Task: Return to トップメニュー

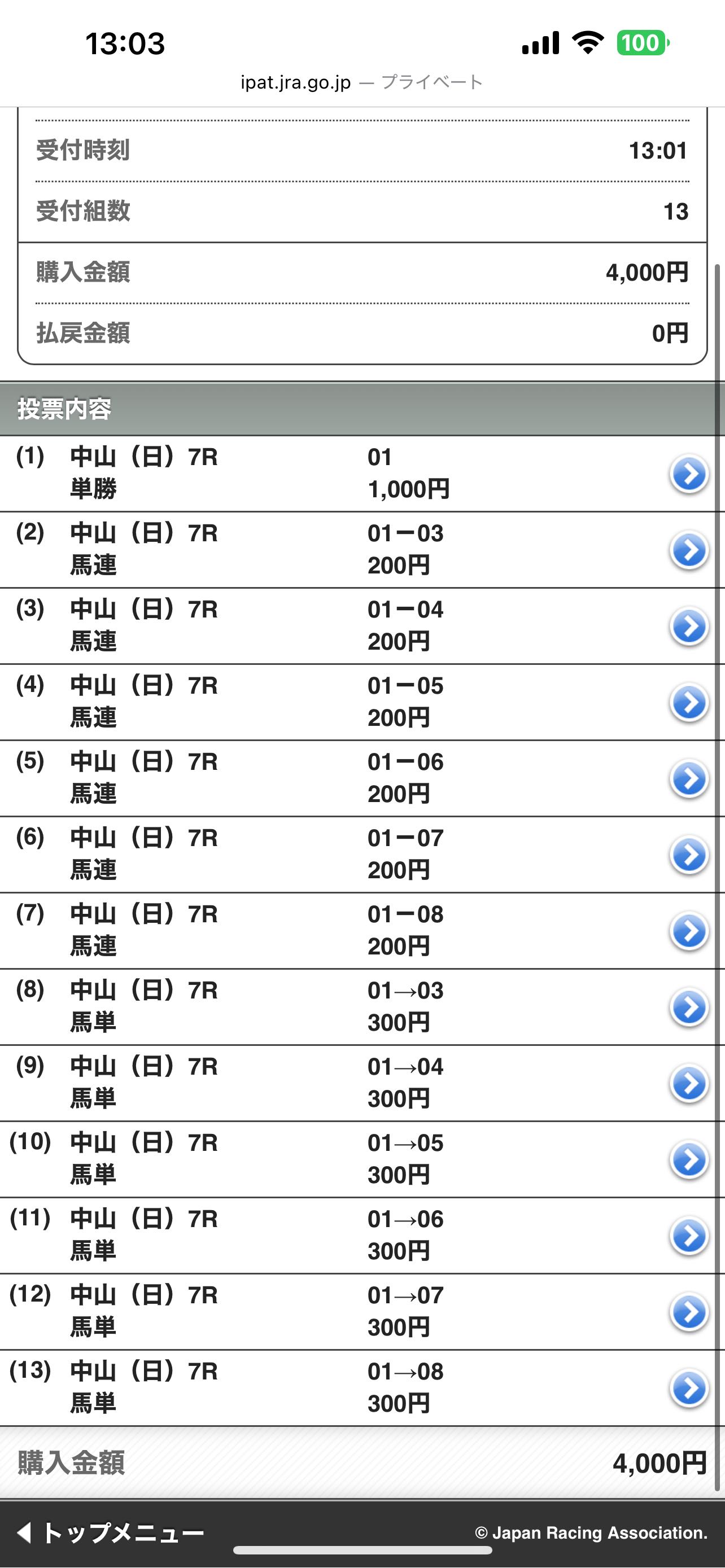Action: click(111, 1531)
